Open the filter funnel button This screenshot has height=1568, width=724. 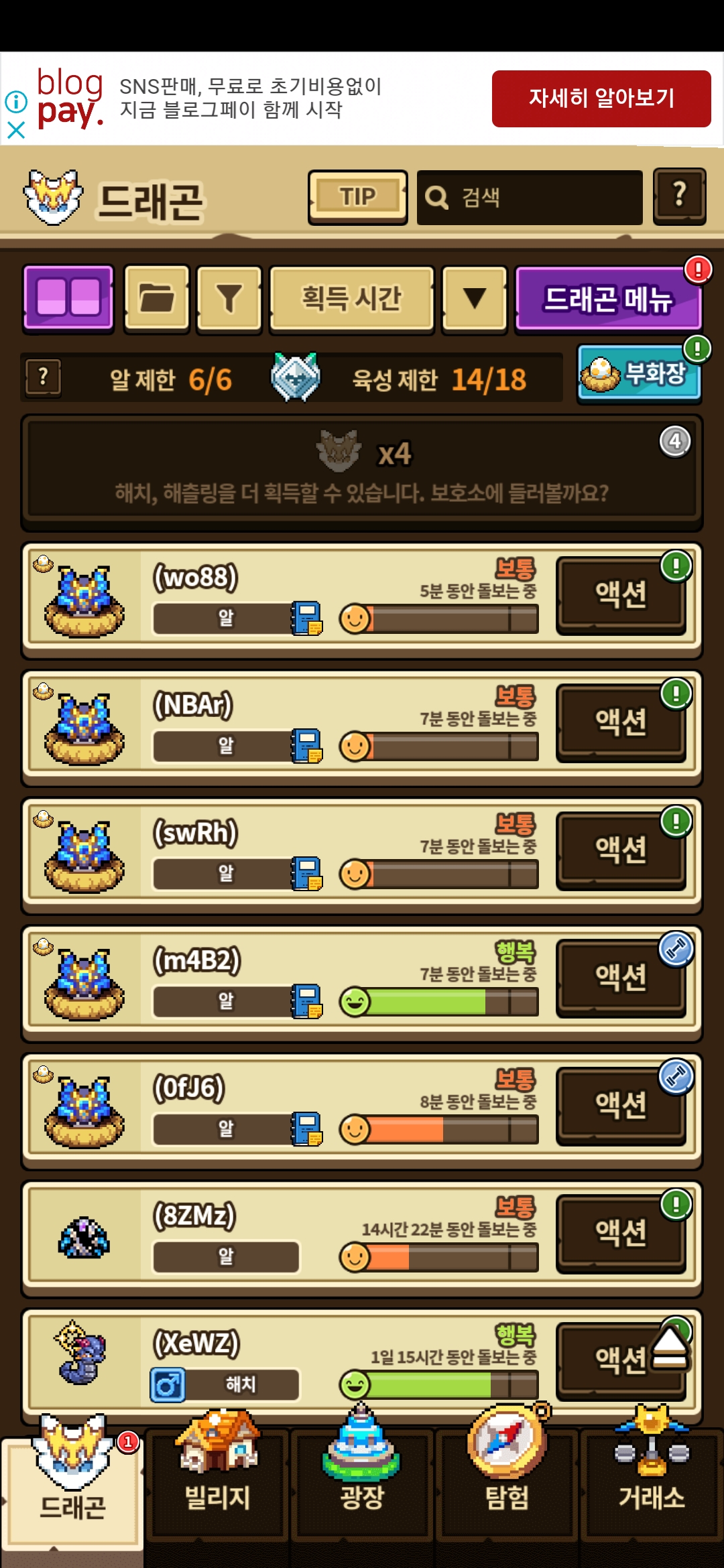pos(229,298)
